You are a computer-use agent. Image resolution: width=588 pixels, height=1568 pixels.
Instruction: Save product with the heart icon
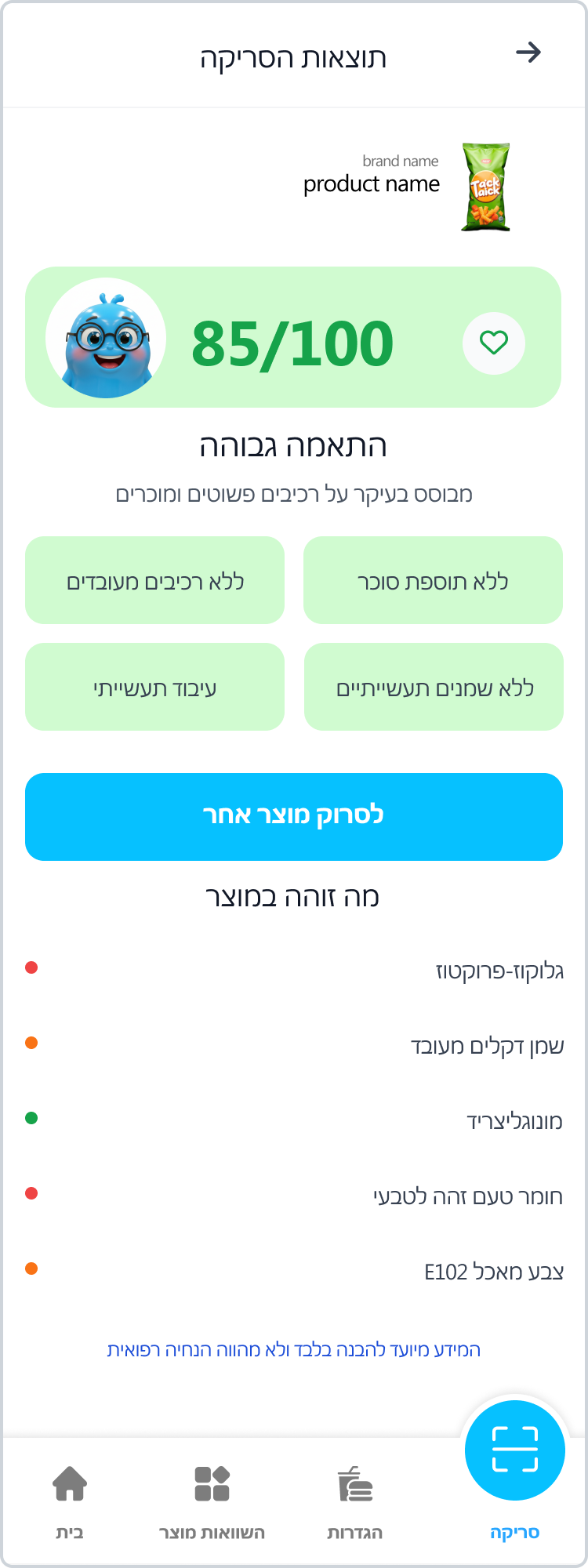pyautogui.click(x=494, y=343)
